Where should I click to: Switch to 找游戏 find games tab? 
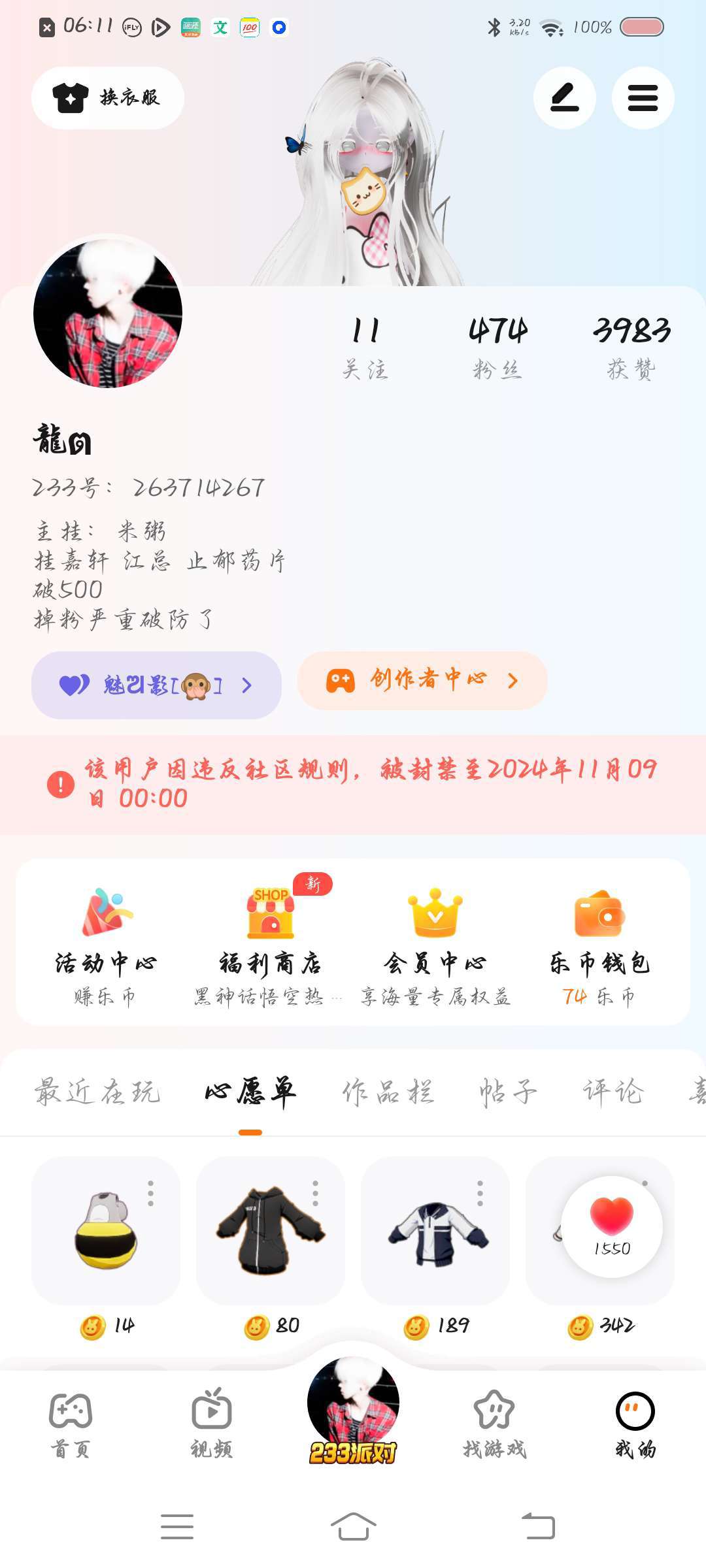[494, 1422]
